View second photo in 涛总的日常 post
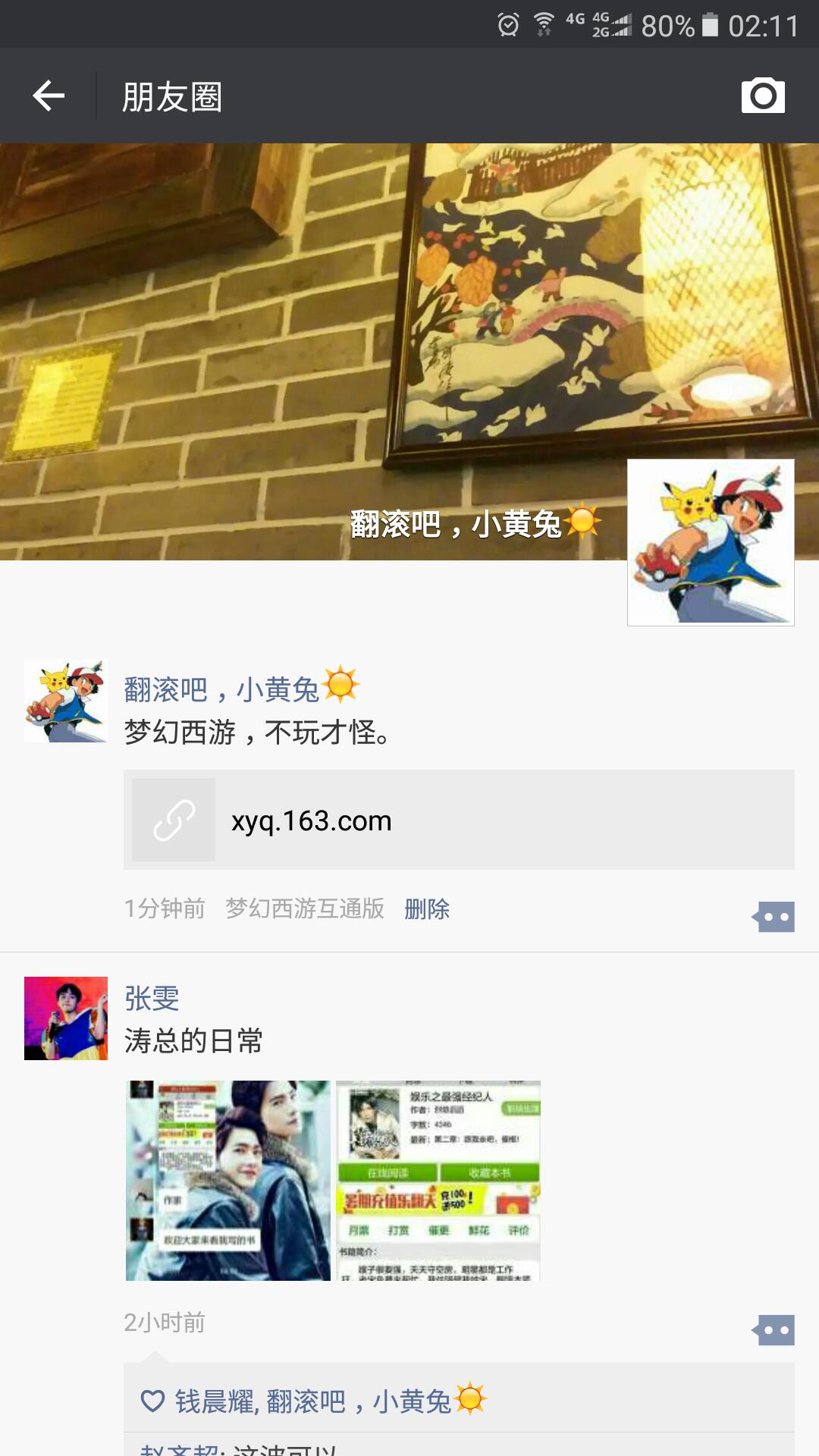Viewport: 819px width, 1456px height. pos(438,1181)
